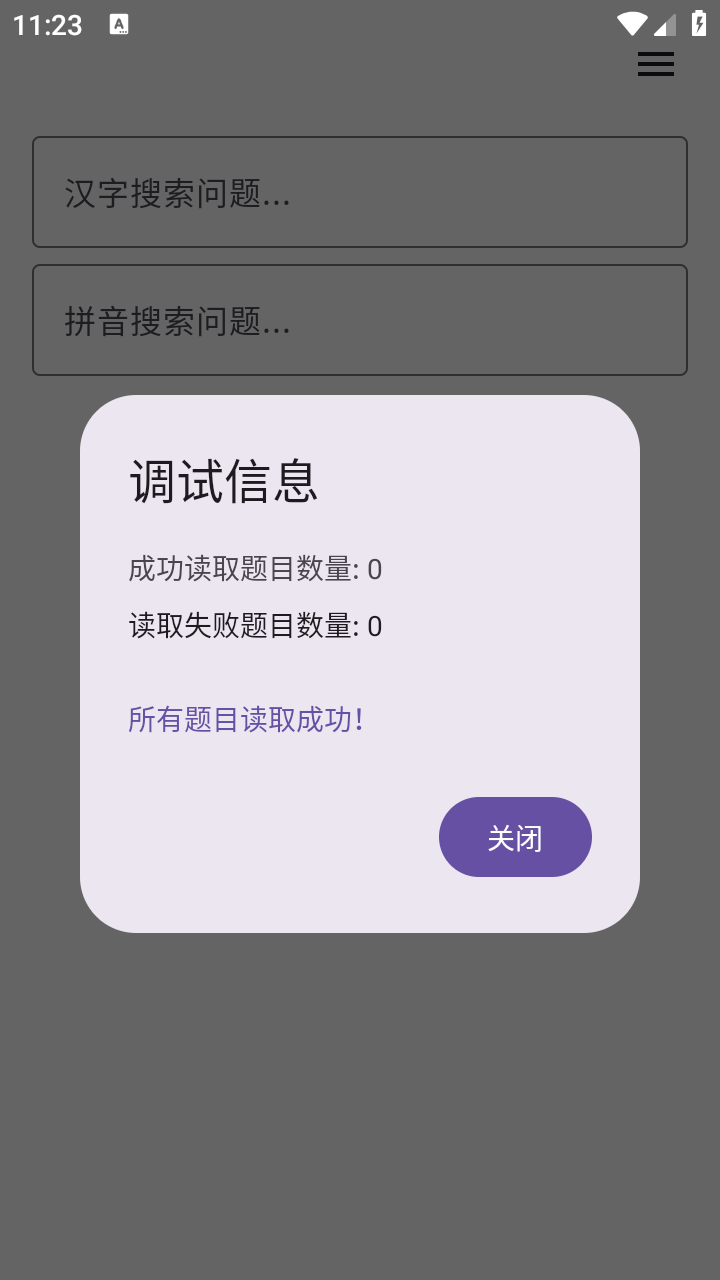Viewport: 720px width, 1280px height.
Task: Tap the hanzi search box placeholder text
Action: pyautogui.click(x=177, y=194)
